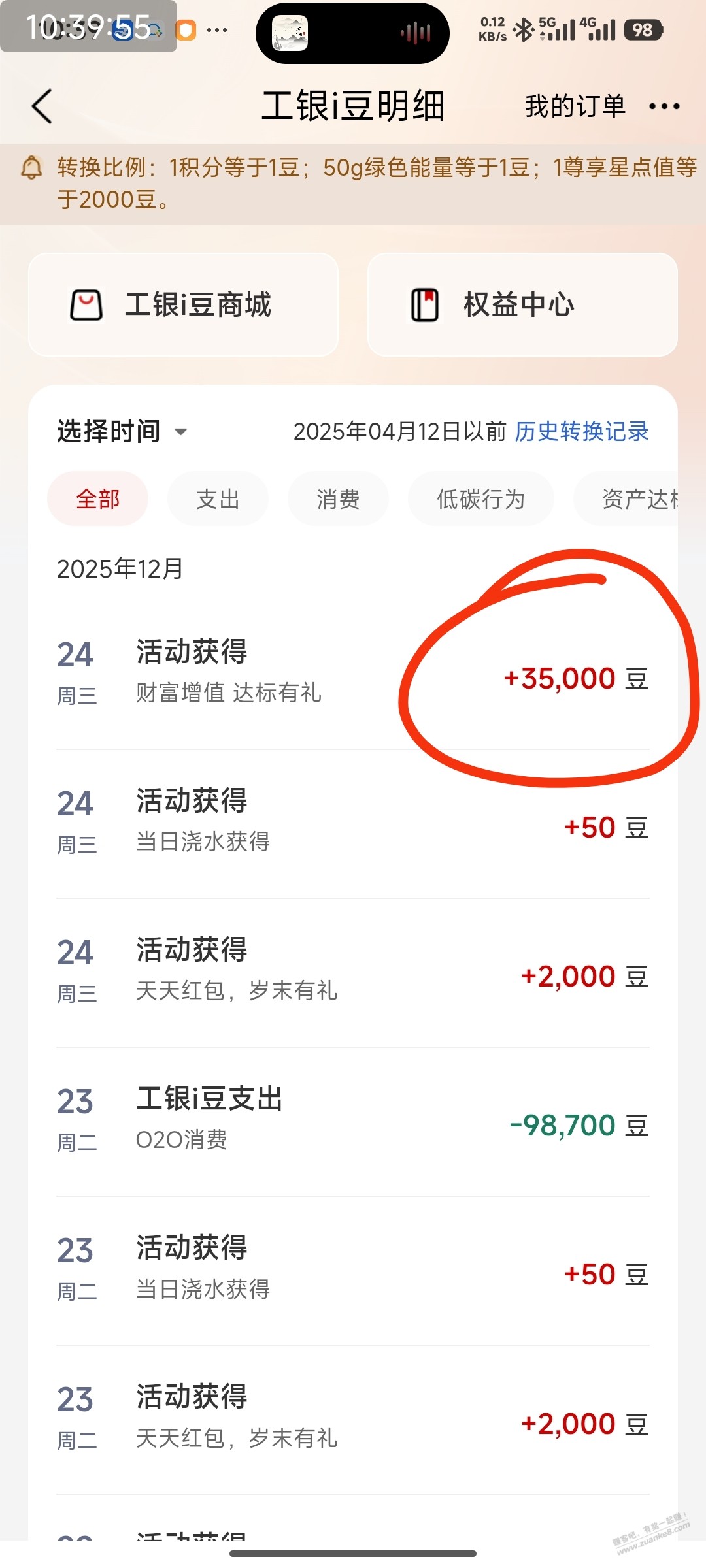Switch to the 消费 filter
This screenshot has height=1568, width=706.
point(338,499)
